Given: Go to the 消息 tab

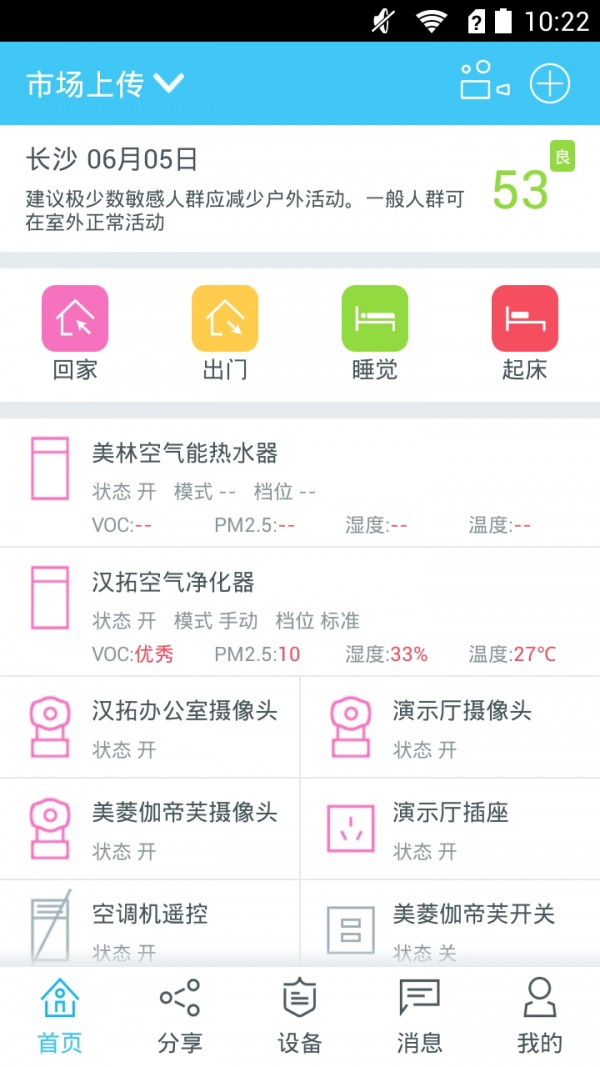Looking at the screenshot, I should point(420,1016).
